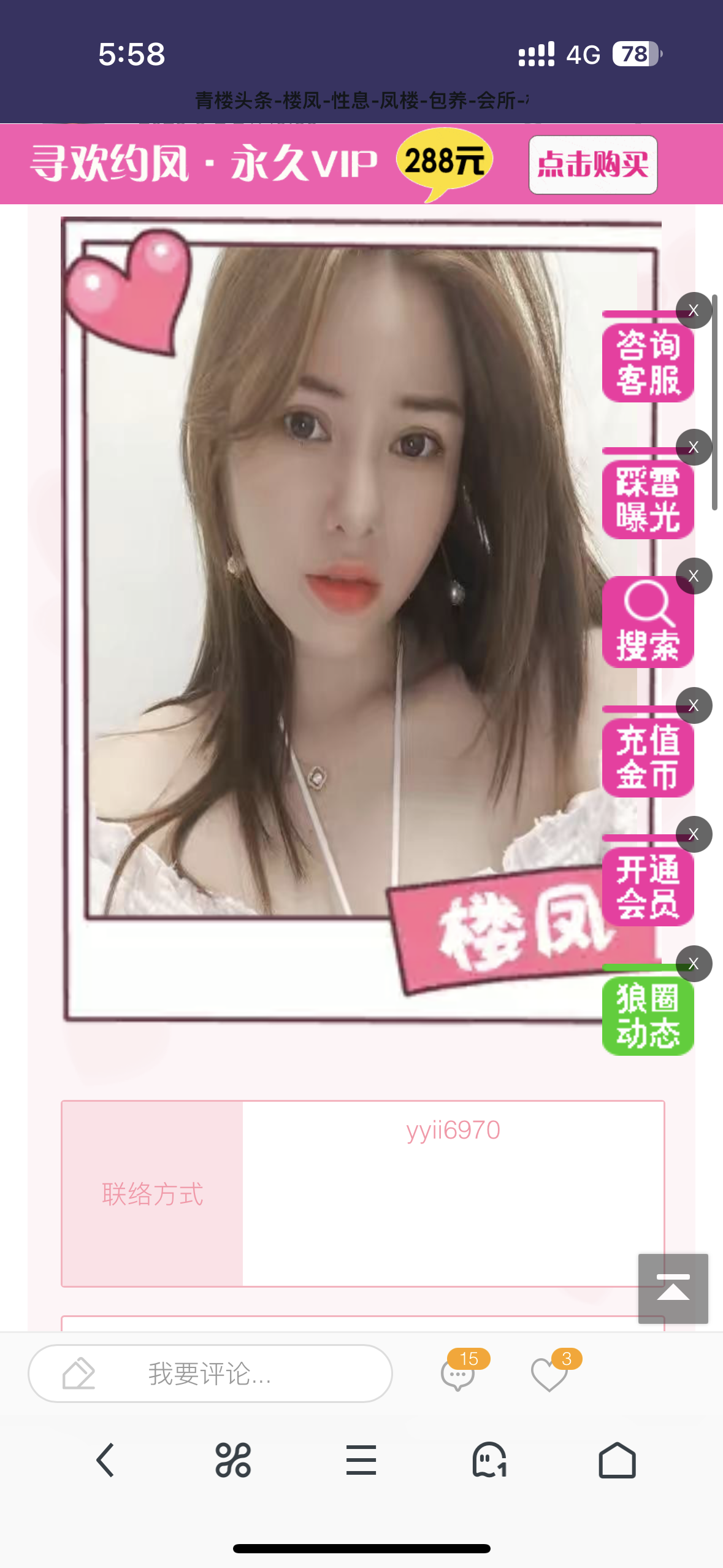Open 踩雷曝光 floating button
The height and width of the screenshot is (1568, 723).
(647, 500)
